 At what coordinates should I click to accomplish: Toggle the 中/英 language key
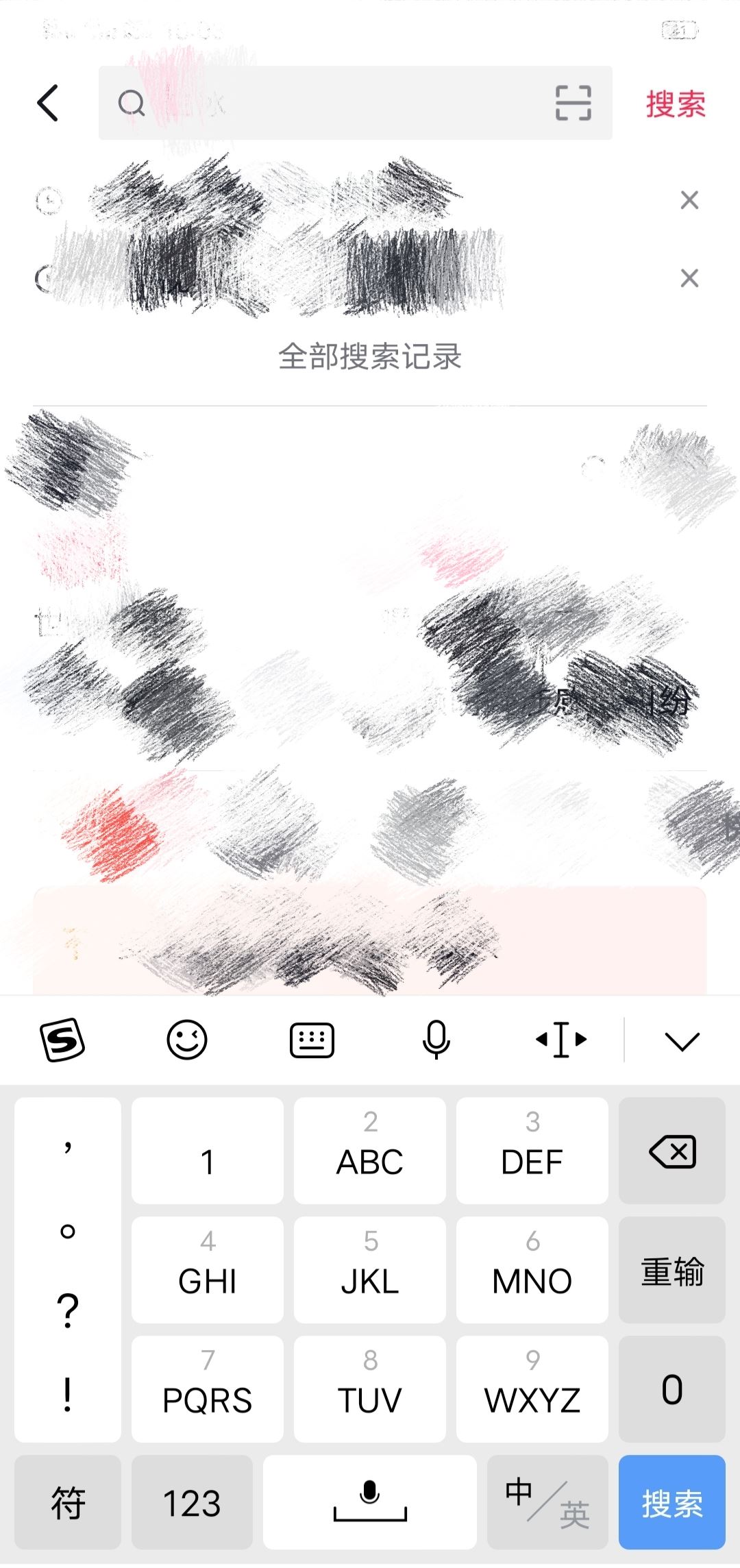coord(547,1503)
